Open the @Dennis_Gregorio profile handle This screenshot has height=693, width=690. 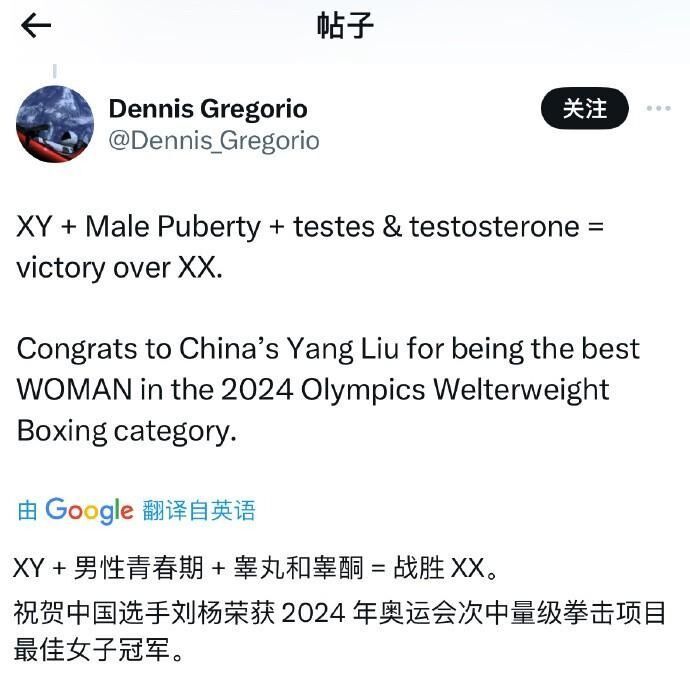click(213, 141)
